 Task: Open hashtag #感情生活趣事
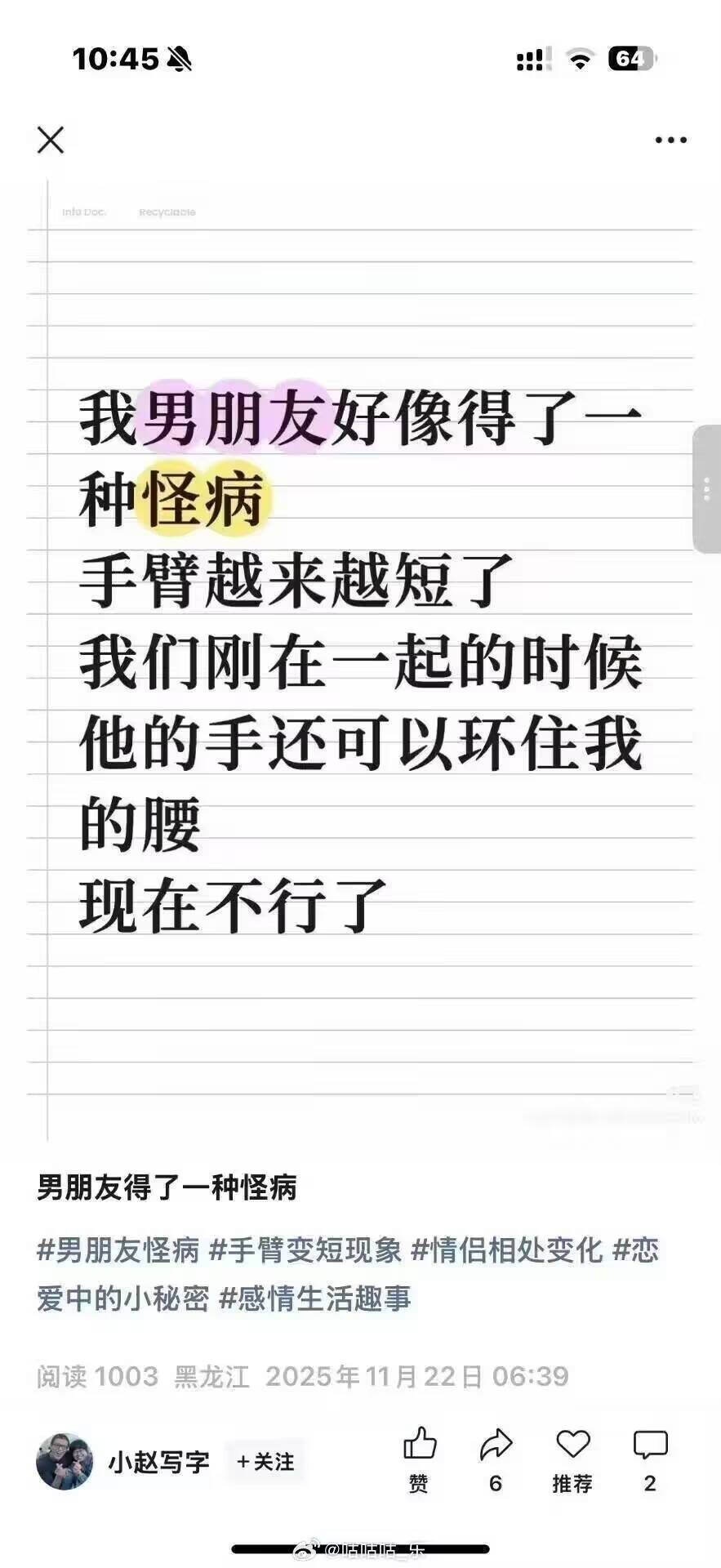pyautogui.click(x=315, y=1298)
